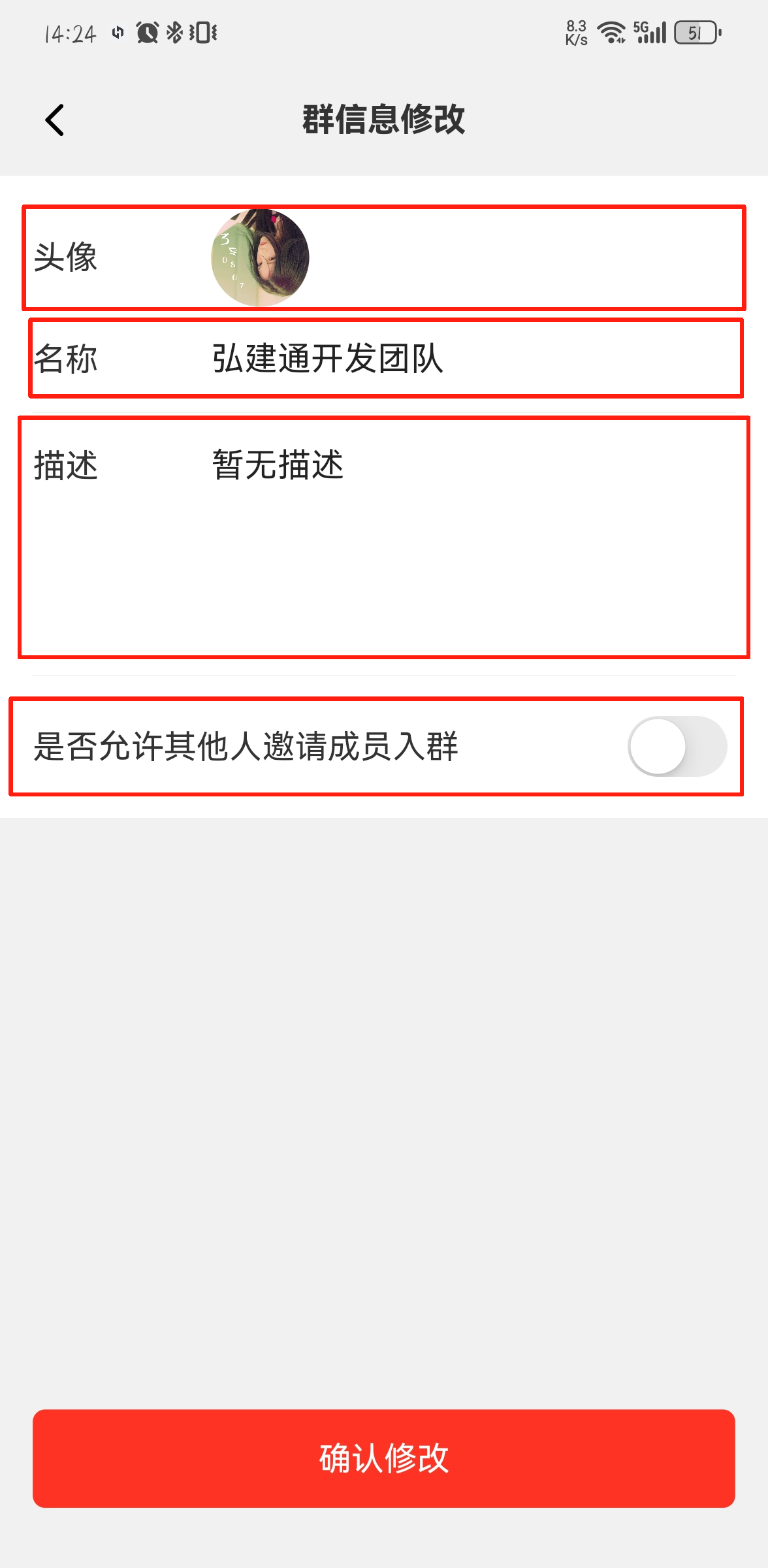
Task: Change the group avatar image
Action: (x=260, y=258)
